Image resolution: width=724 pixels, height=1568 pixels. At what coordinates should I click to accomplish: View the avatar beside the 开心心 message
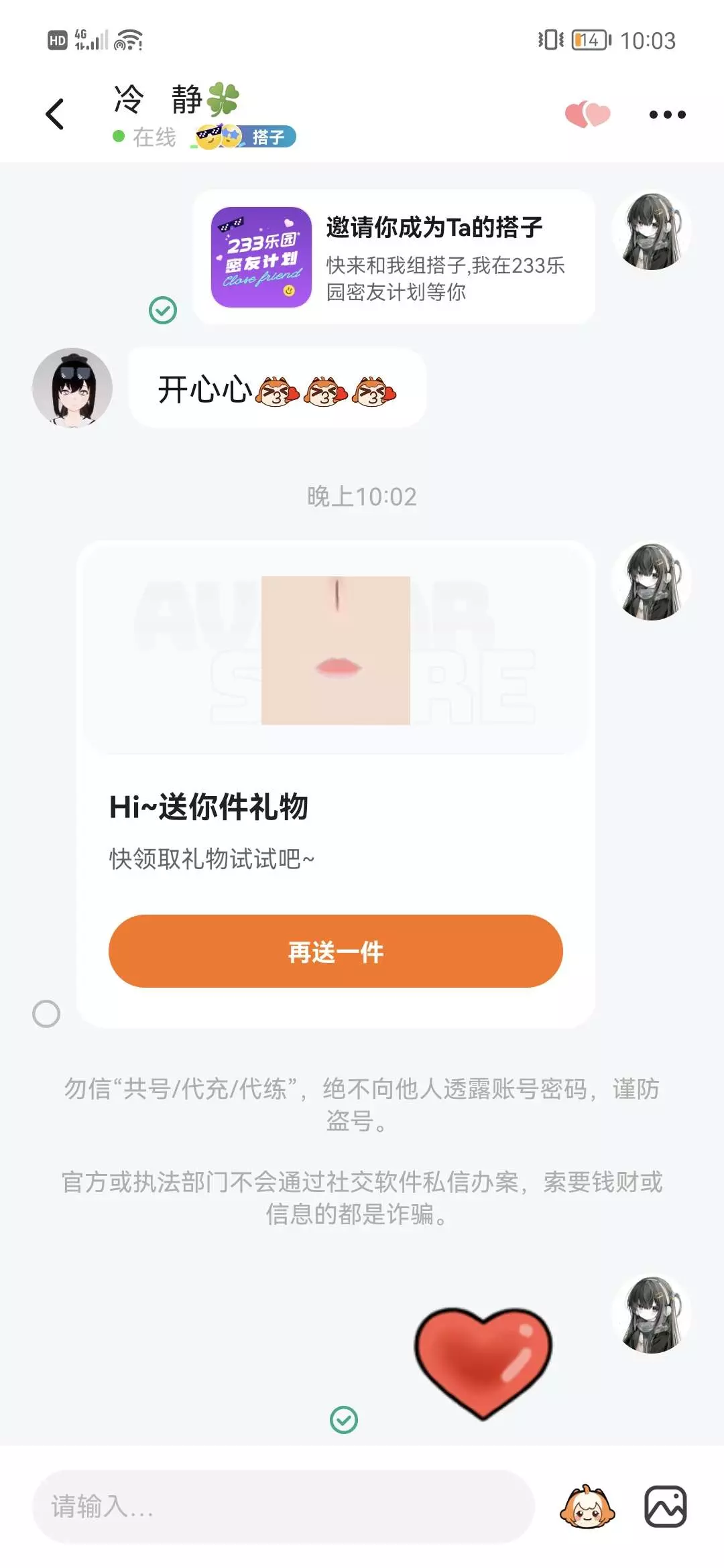(x=72, y=387)
